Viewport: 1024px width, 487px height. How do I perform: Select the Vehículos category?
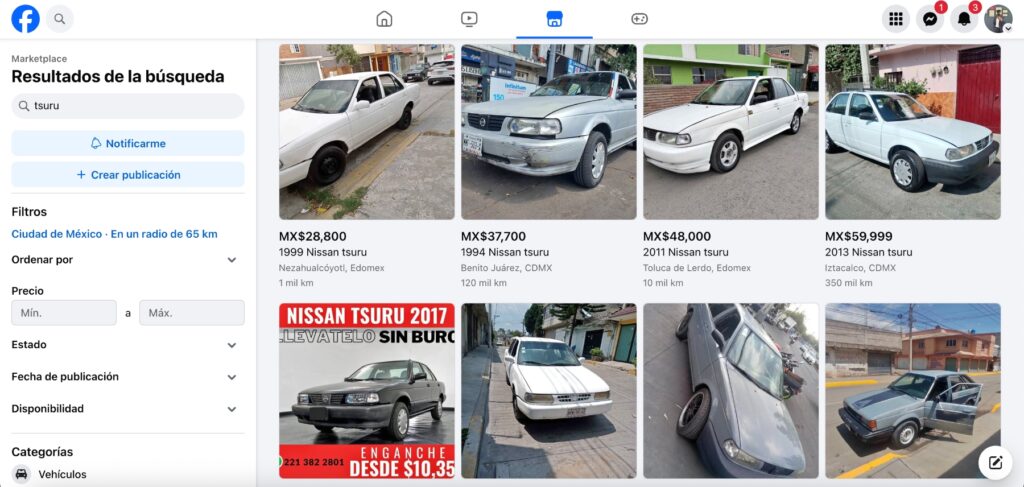pos(62,474)
